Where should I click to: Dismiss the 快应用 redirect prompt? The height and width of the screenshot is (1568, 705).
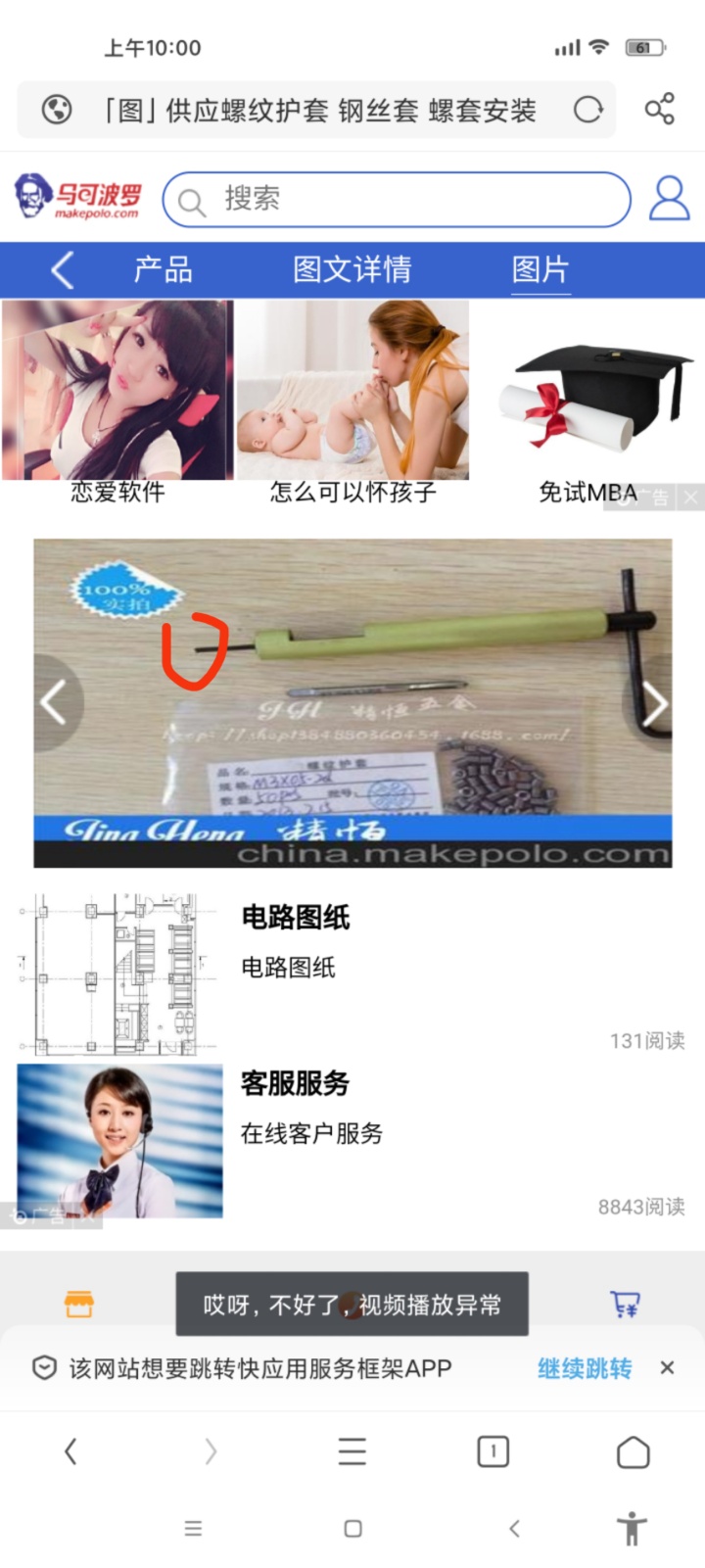pyautogui.click(x=667, y=1368)
